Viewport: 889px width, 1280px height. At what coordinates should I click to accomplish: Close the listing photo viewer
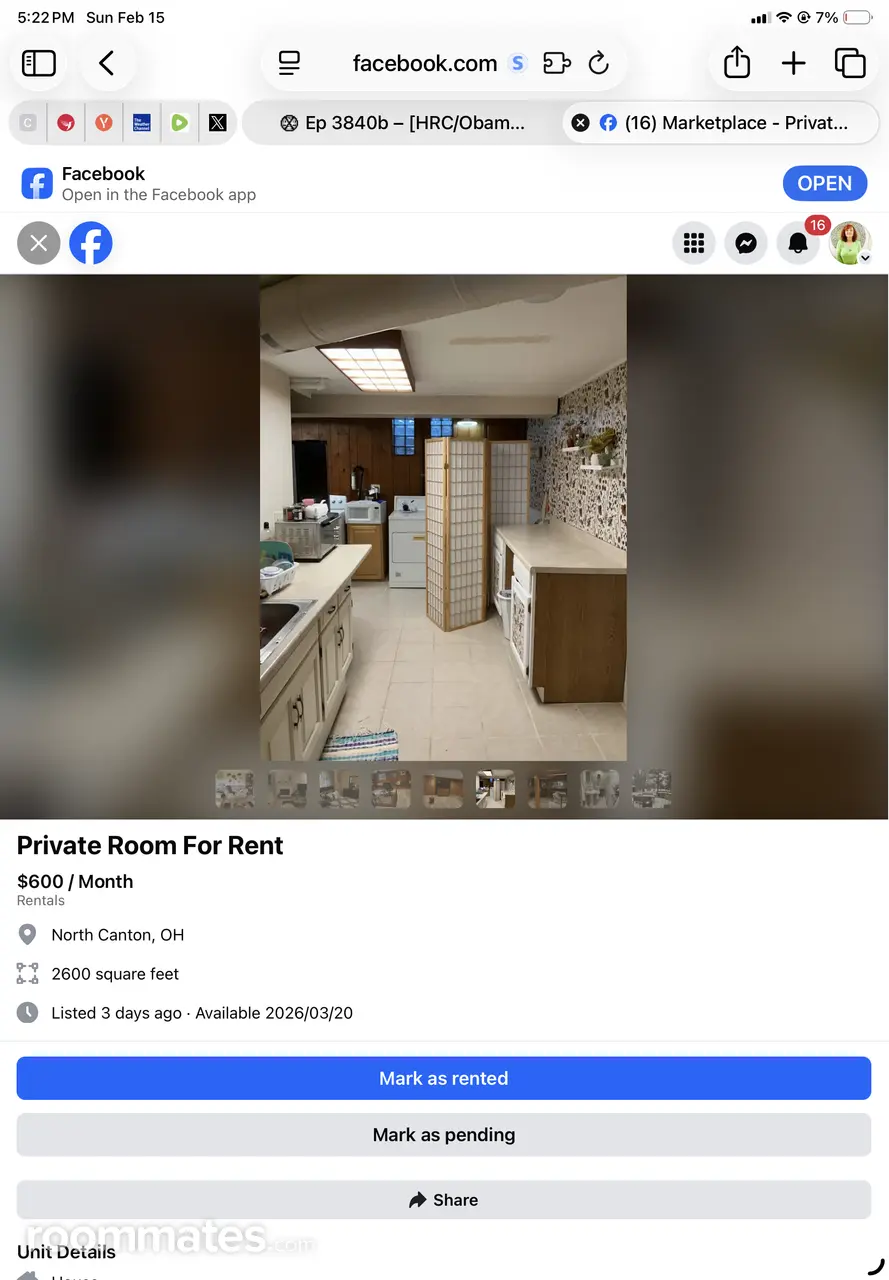39,243
